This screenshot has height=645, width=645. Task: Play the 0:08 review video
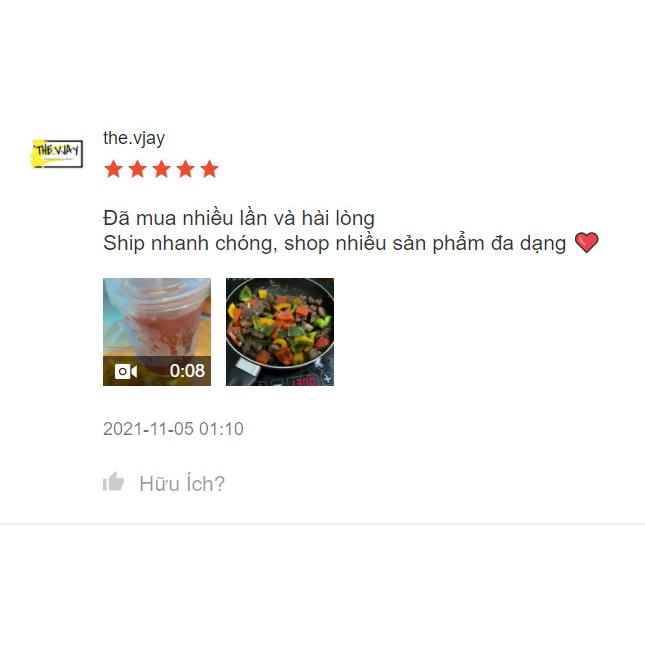(157, 332)
